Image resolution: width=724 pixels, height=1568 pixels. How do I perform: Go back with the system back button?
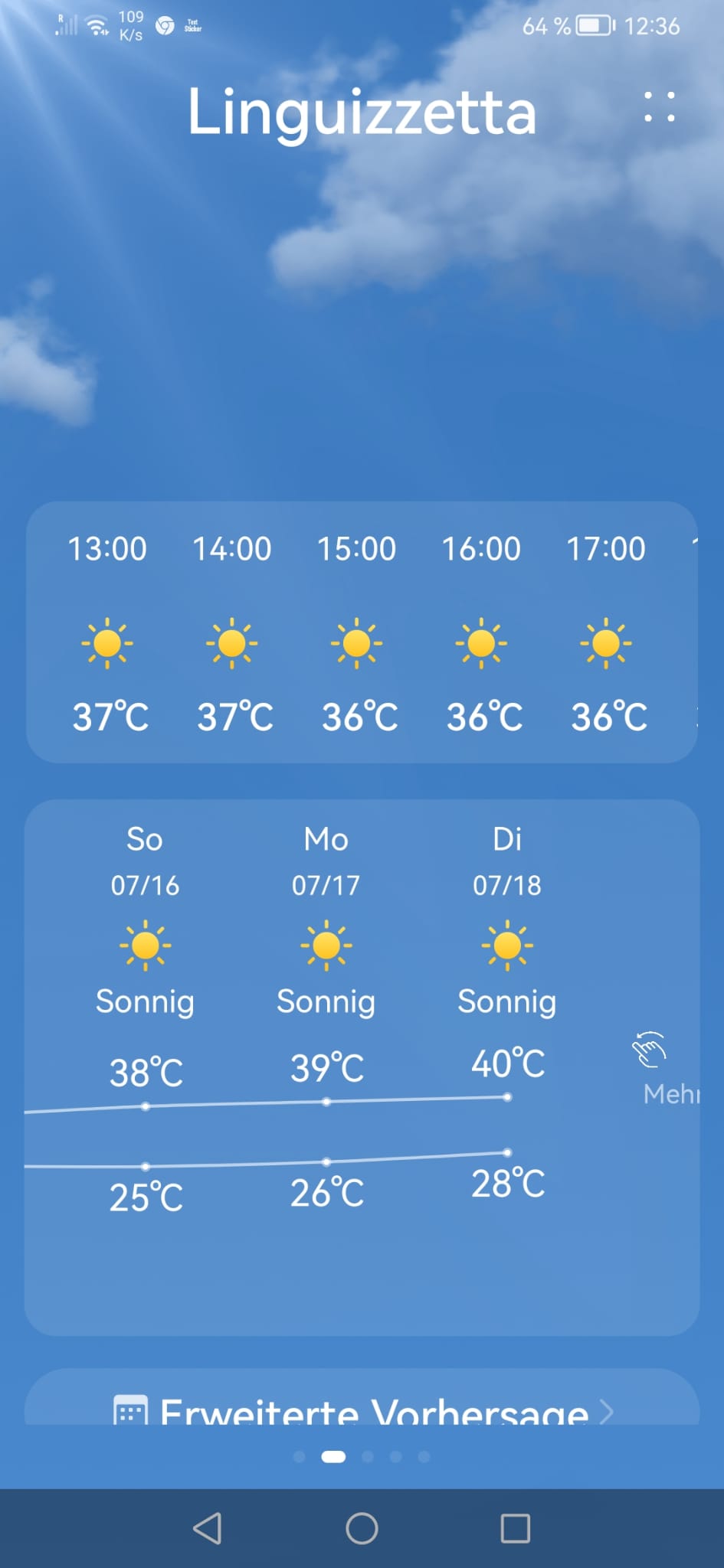tap(208, 1528)
